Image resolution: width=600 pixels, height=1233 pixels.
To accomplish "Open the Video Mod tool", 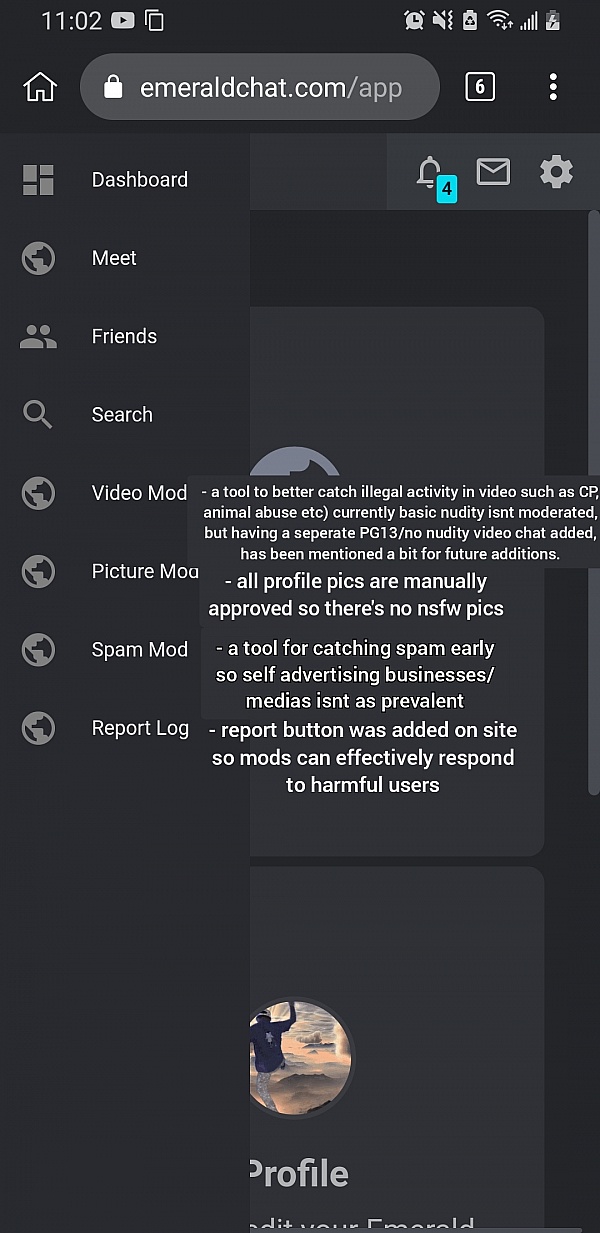I will (124, 493).
